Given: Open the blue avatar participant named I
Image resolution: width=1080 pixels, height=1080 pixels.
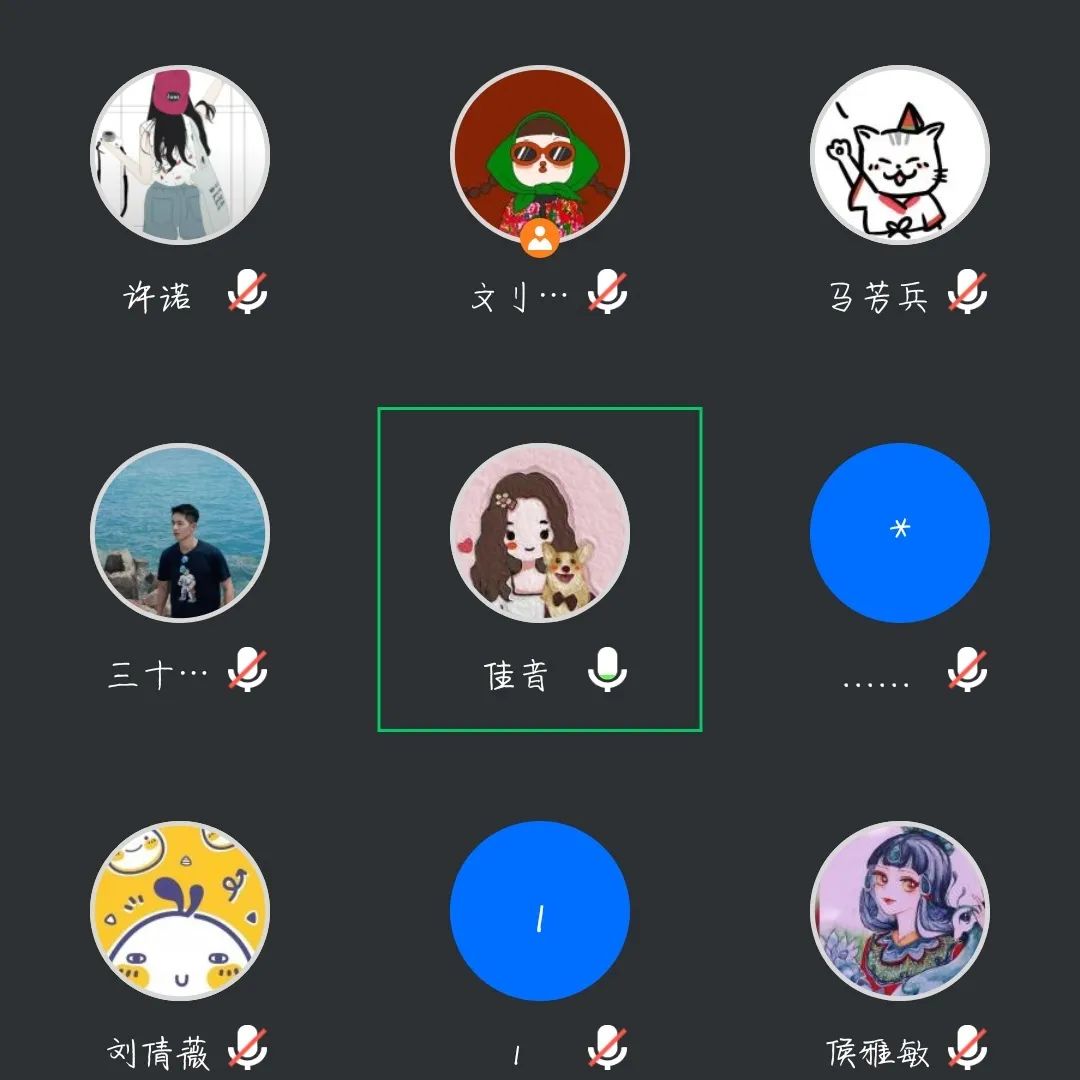Looking at the screenshot, I should (540, 911).
